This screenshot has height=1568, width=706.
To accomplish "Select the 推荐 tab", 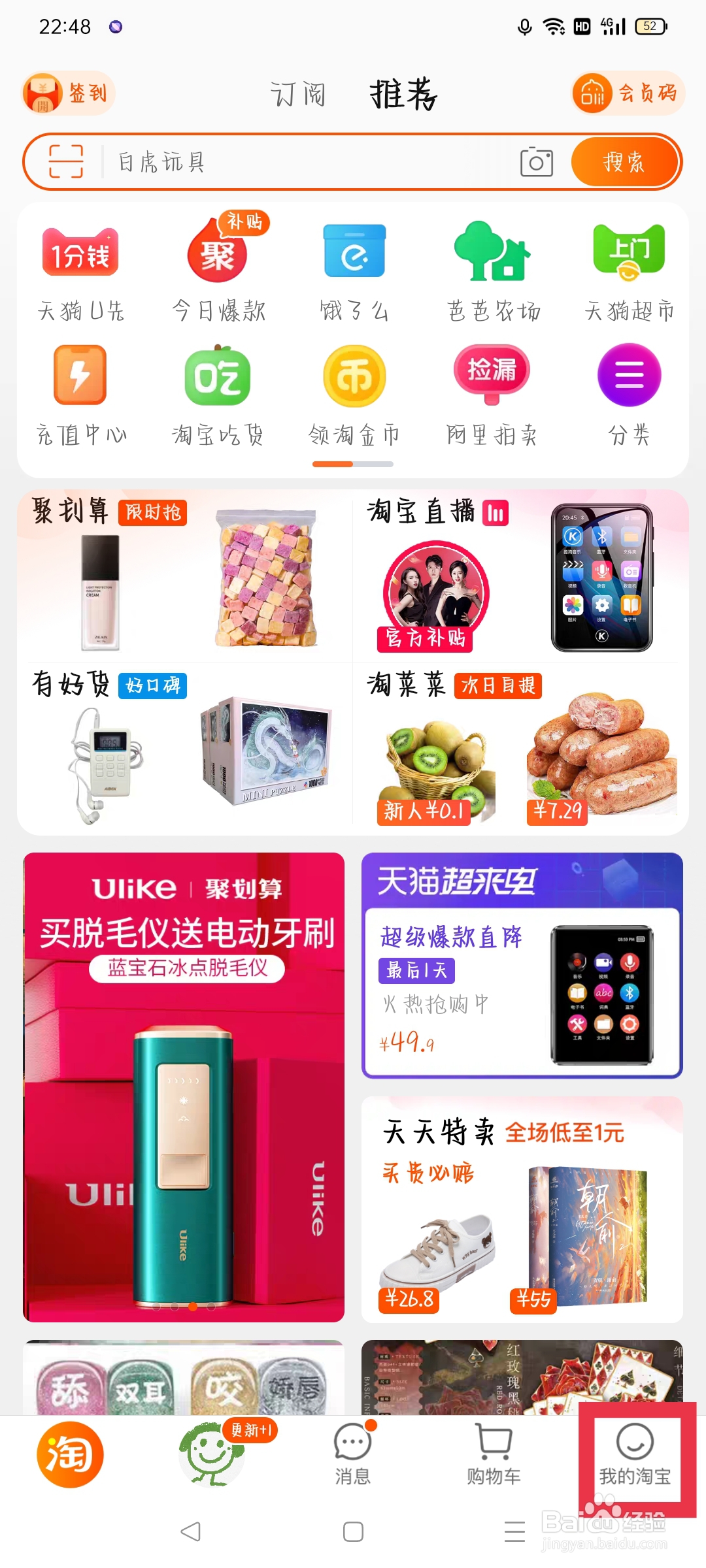I will pyautogui.click(x=402, y=95).
